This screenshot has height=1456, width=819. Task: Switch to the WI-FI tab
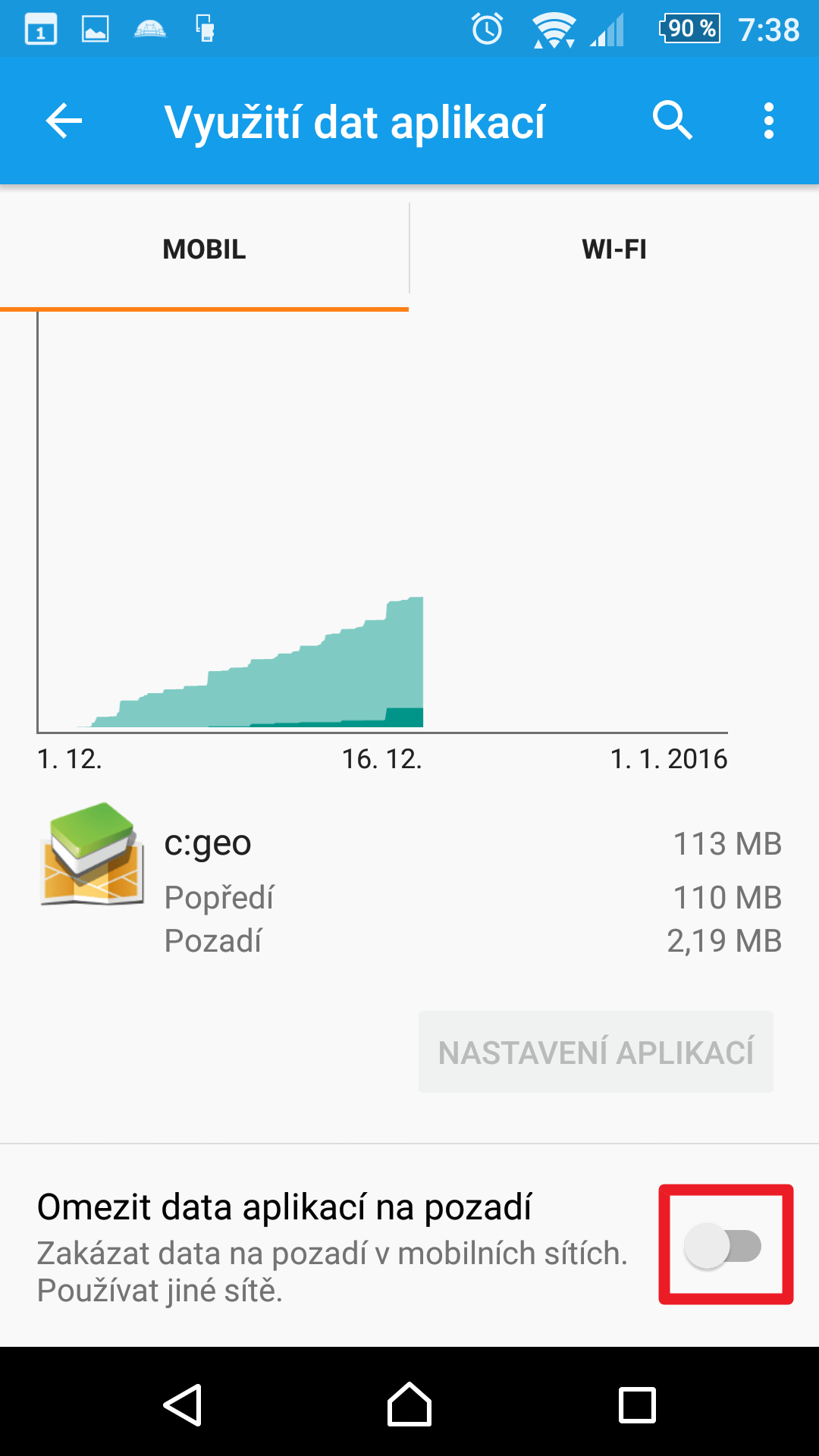point(614,249)
